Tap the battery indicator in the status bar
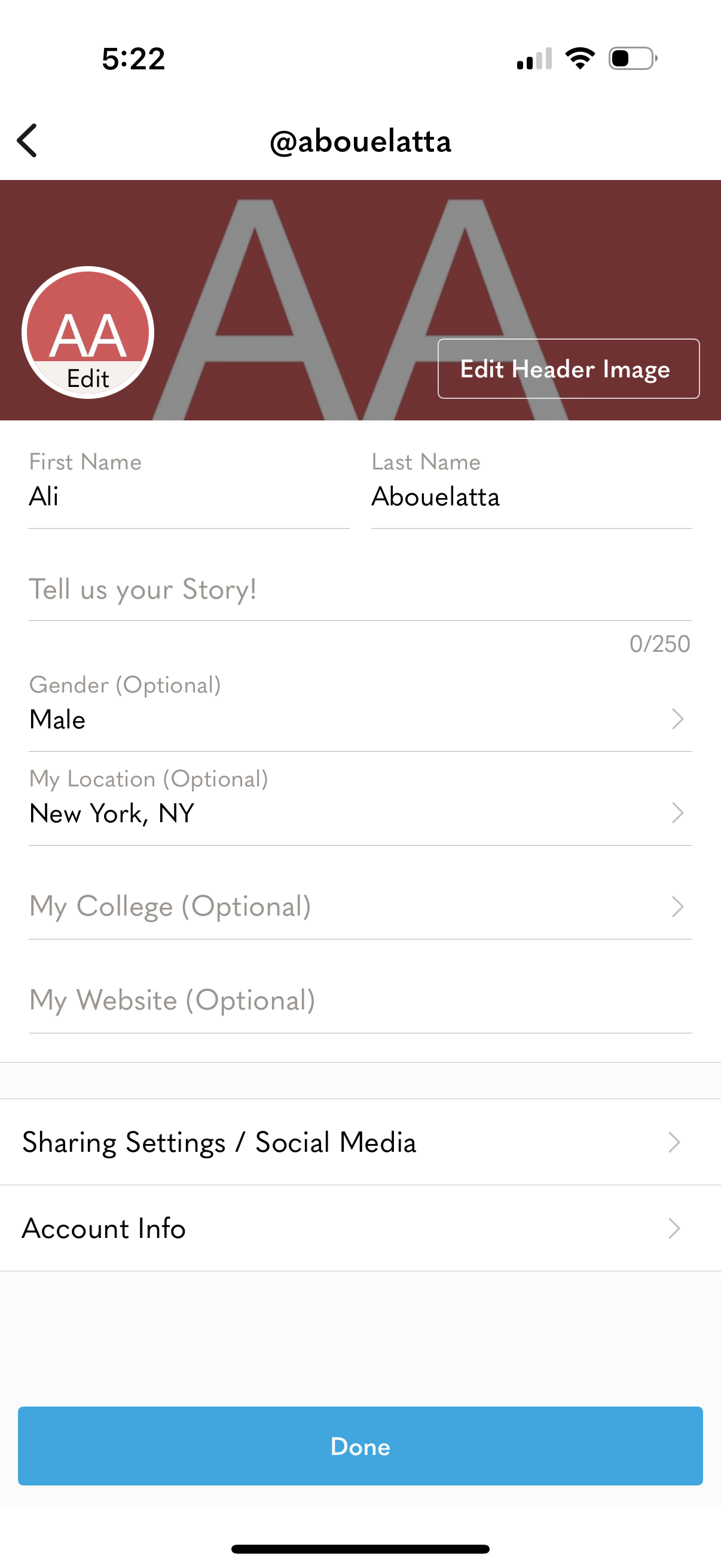721x1568 pixels. (x=630, y=57)
